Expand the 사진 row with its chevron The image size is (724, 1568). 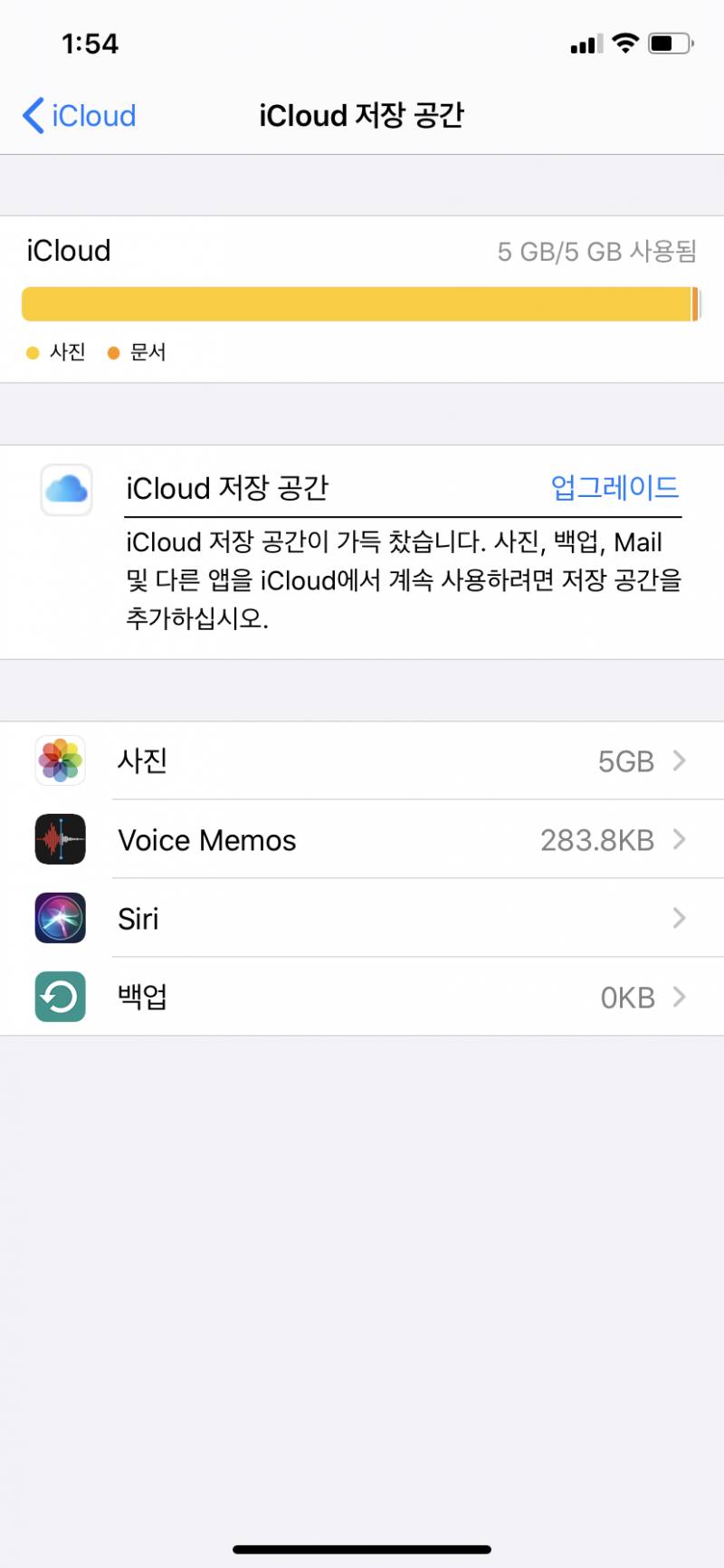[680, 760]
